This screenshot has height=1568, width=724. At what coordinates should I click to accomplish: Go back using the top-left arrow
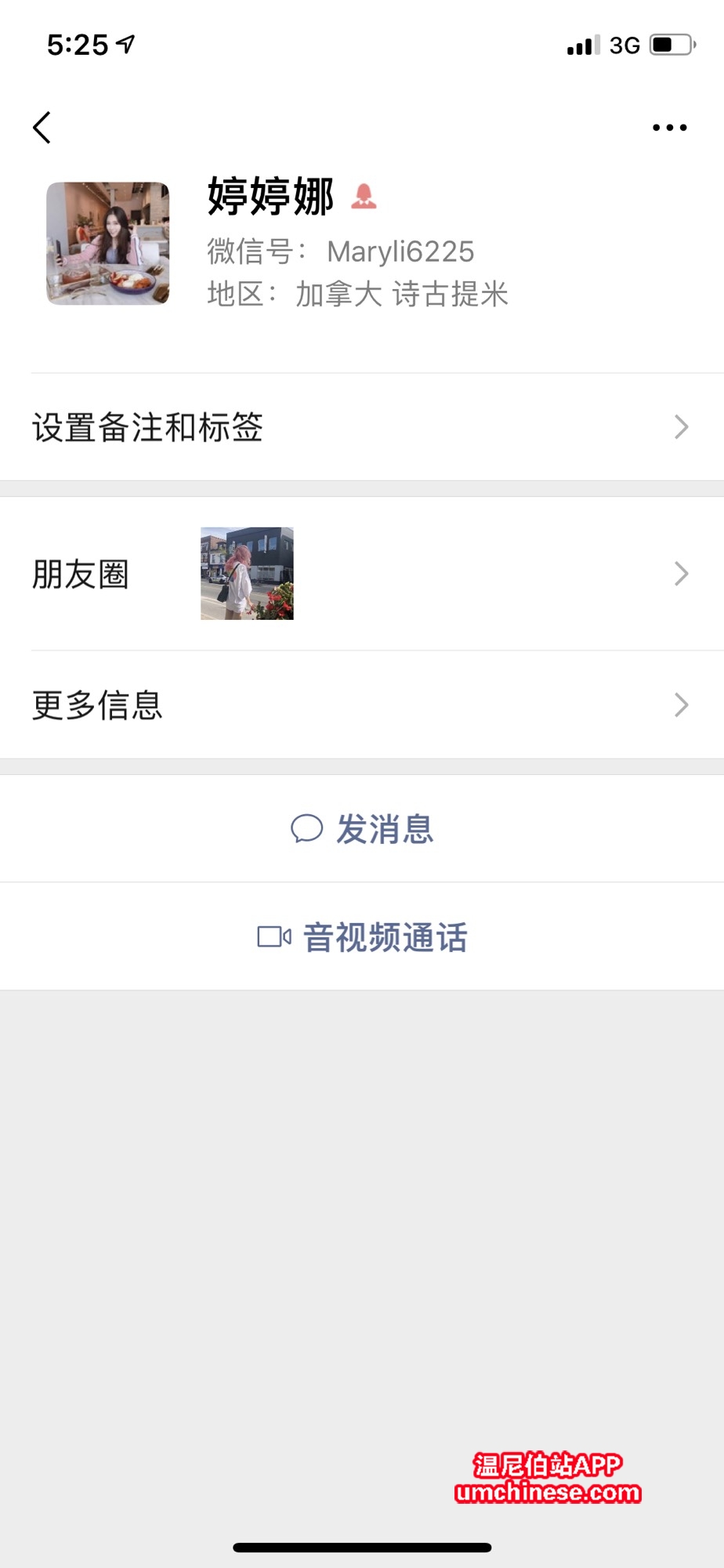tap(42, 127)
